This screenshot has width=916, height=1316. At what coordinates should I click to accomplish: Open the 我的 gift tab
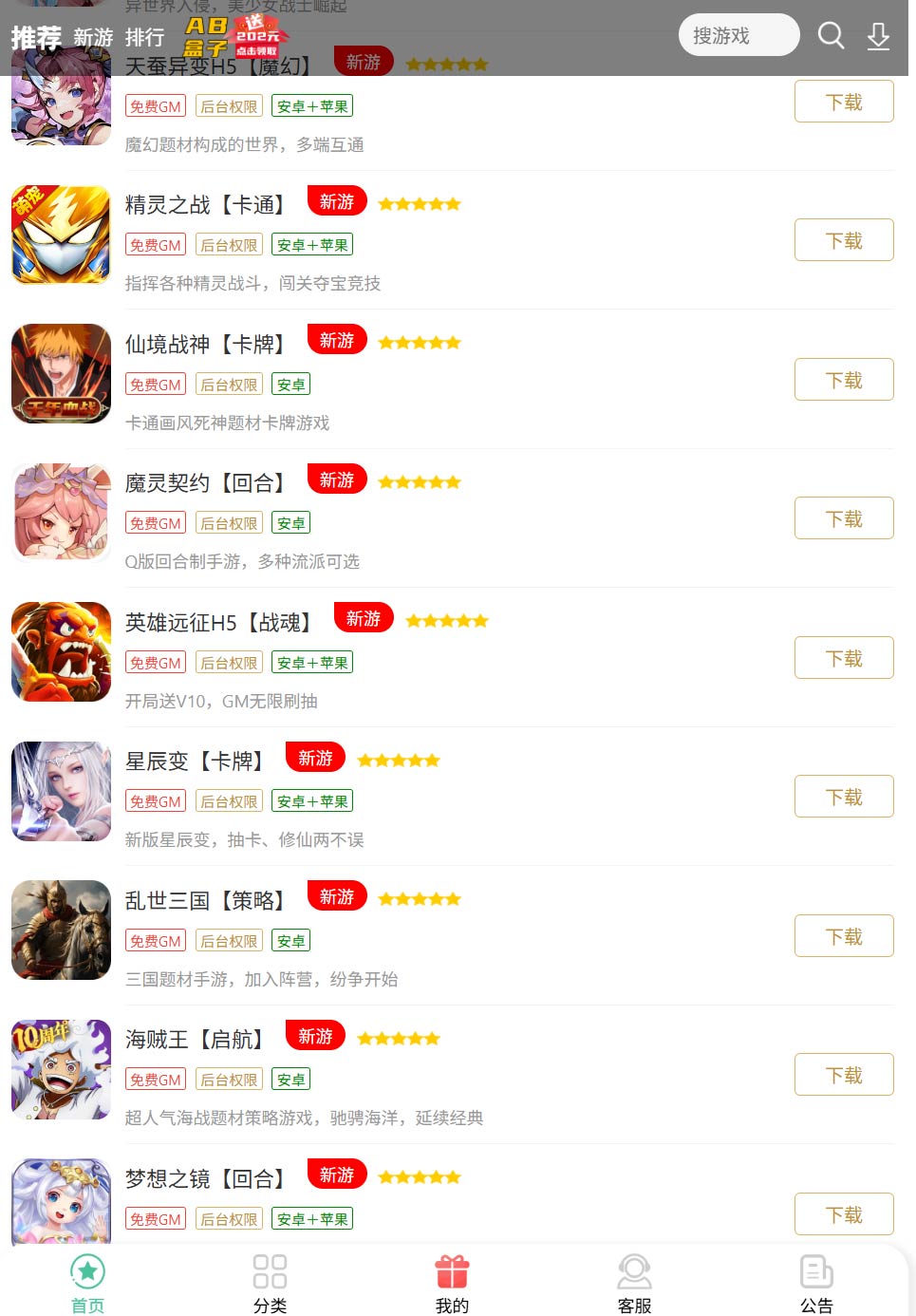click(452, 1284)
